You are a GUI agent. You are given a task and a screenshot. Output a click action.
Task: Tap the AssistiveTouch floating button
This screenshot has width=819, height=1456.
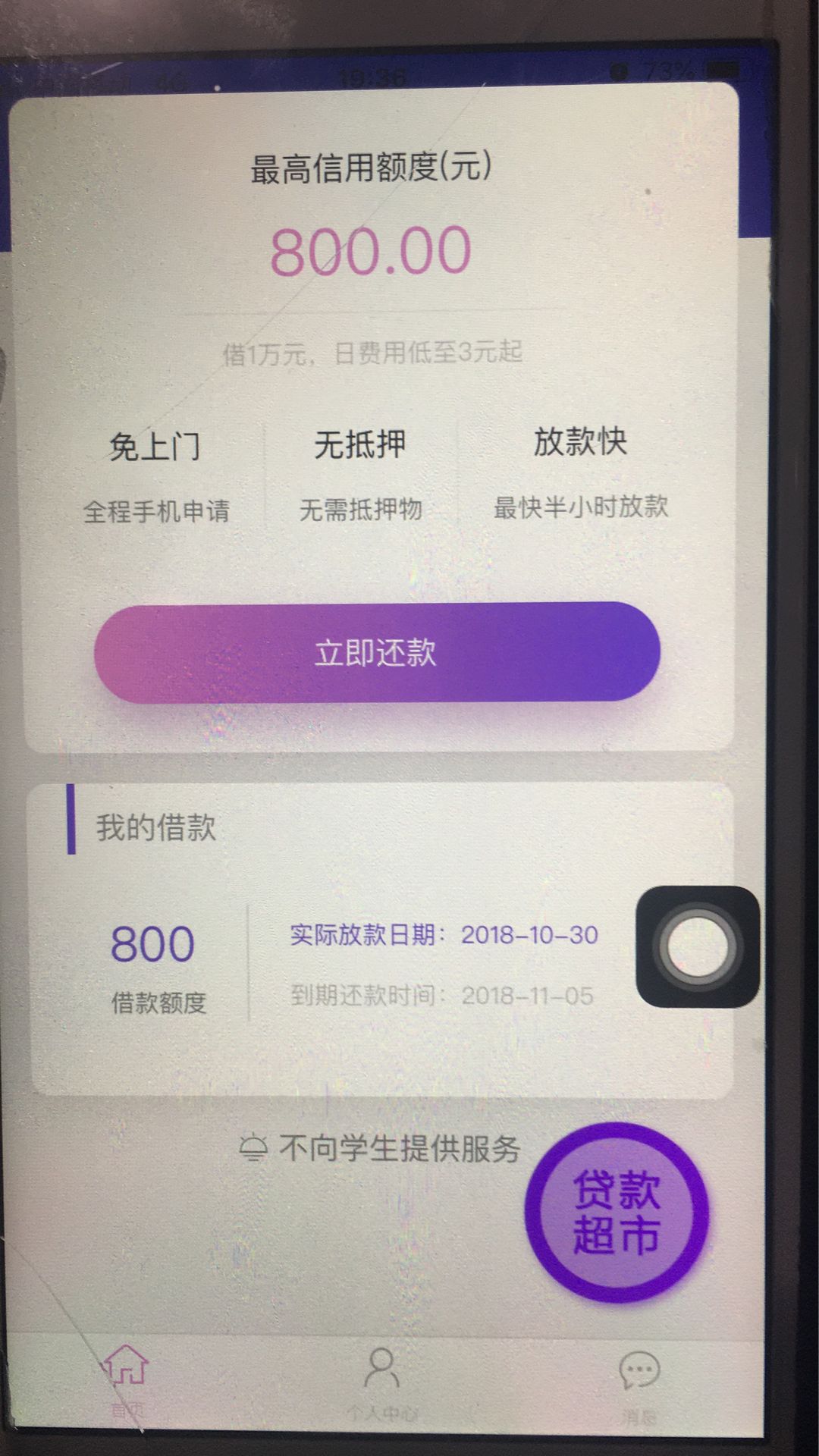[698, 946]
